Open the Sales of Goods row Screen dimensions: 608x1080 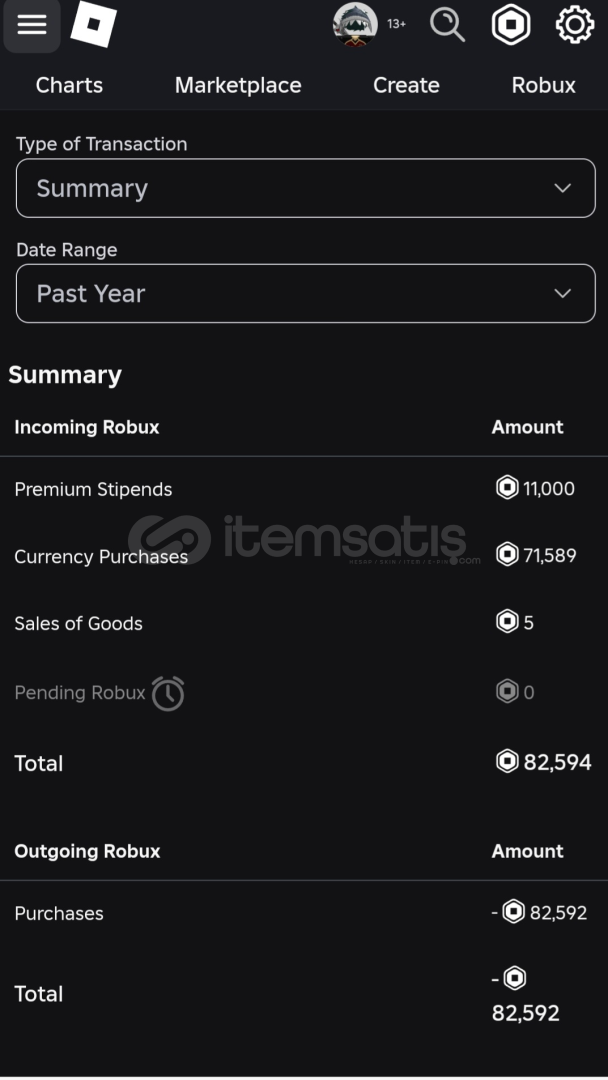(x=304, y=623)
